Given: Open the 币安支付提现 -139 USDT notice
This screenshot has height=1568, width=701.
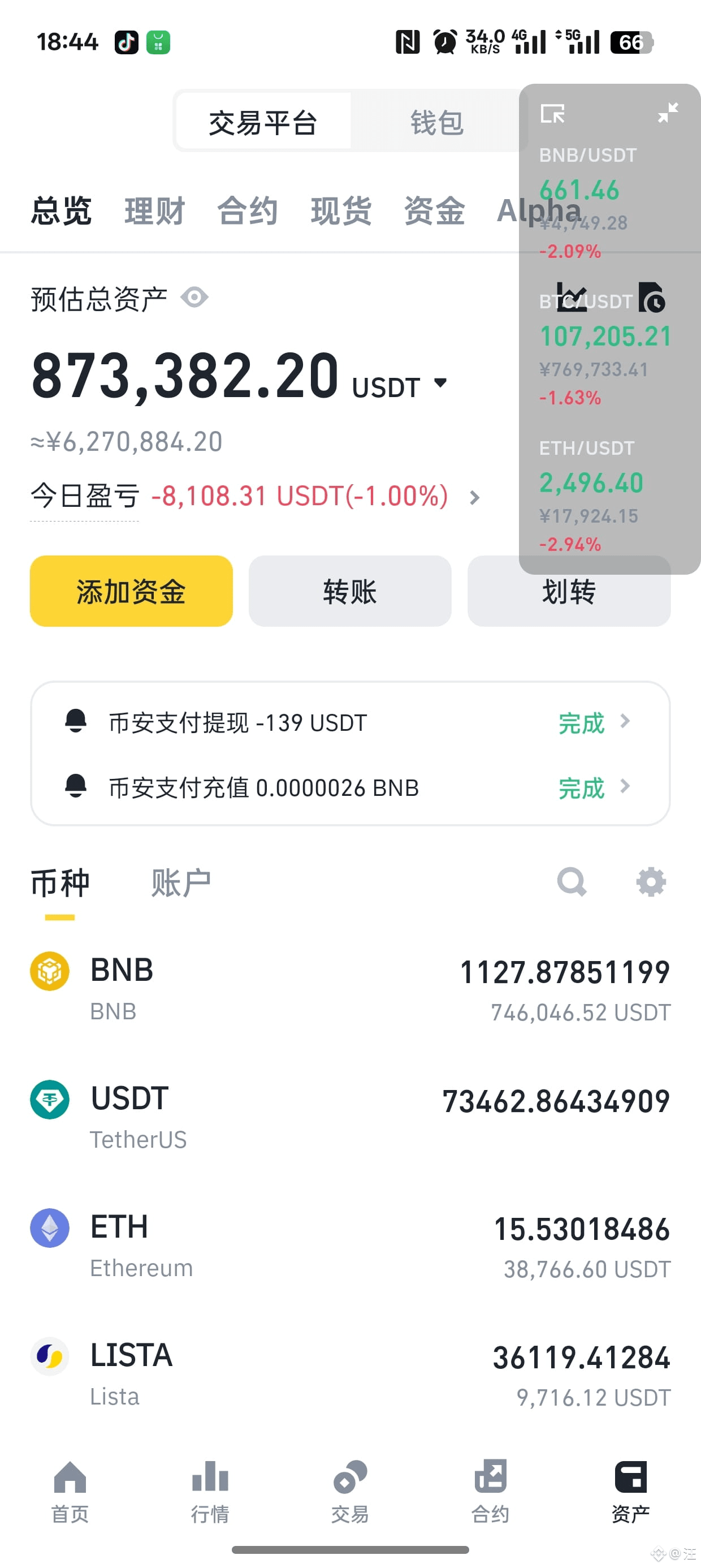Looking at the screenshot, I should pos(350,722).
